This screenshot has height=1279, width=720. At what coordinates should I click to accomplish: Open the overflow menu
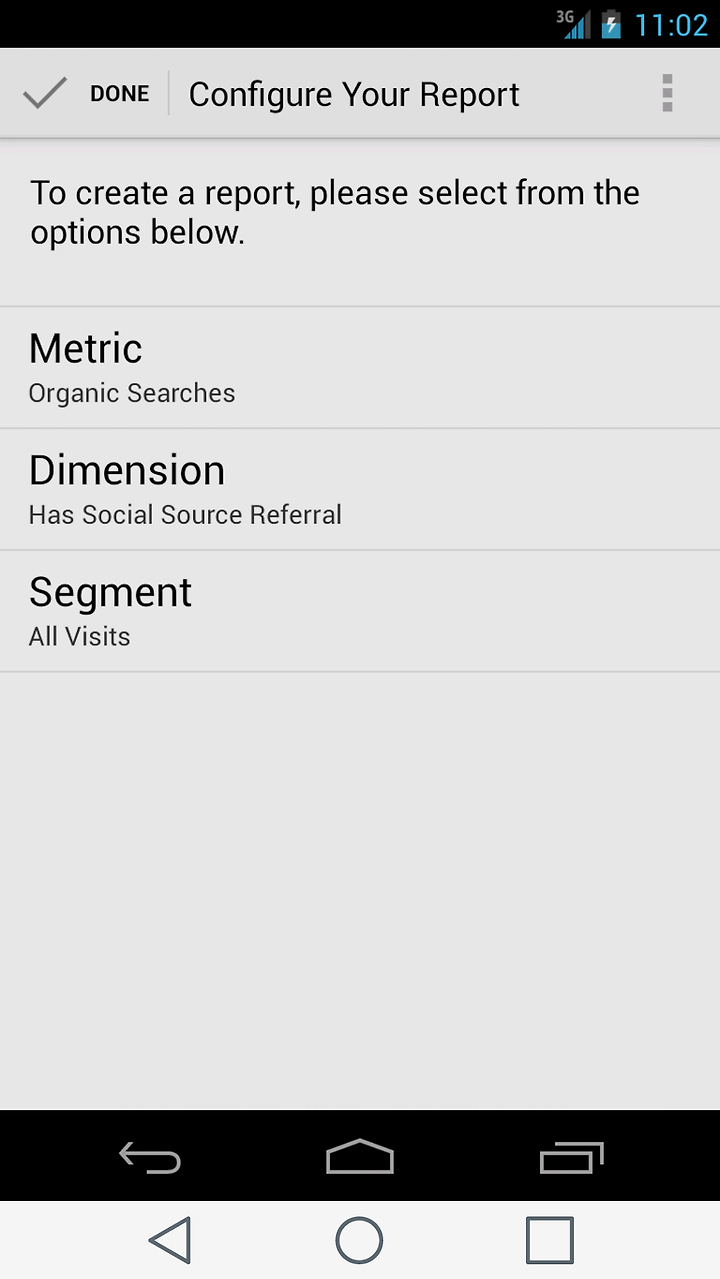(x=667, y=94)
